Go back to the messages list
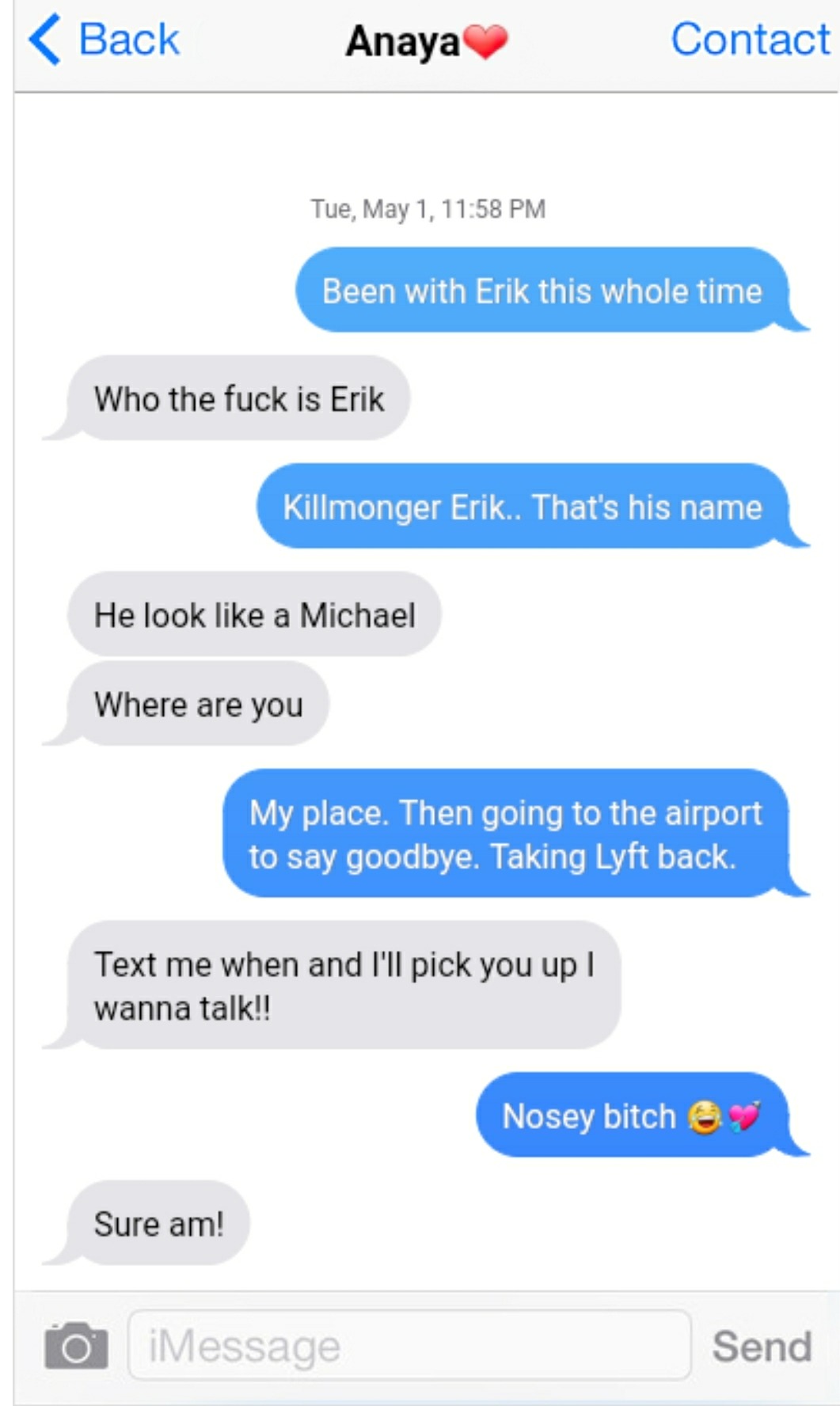Screen dimensions: 840x1406 tap(105, 40)
